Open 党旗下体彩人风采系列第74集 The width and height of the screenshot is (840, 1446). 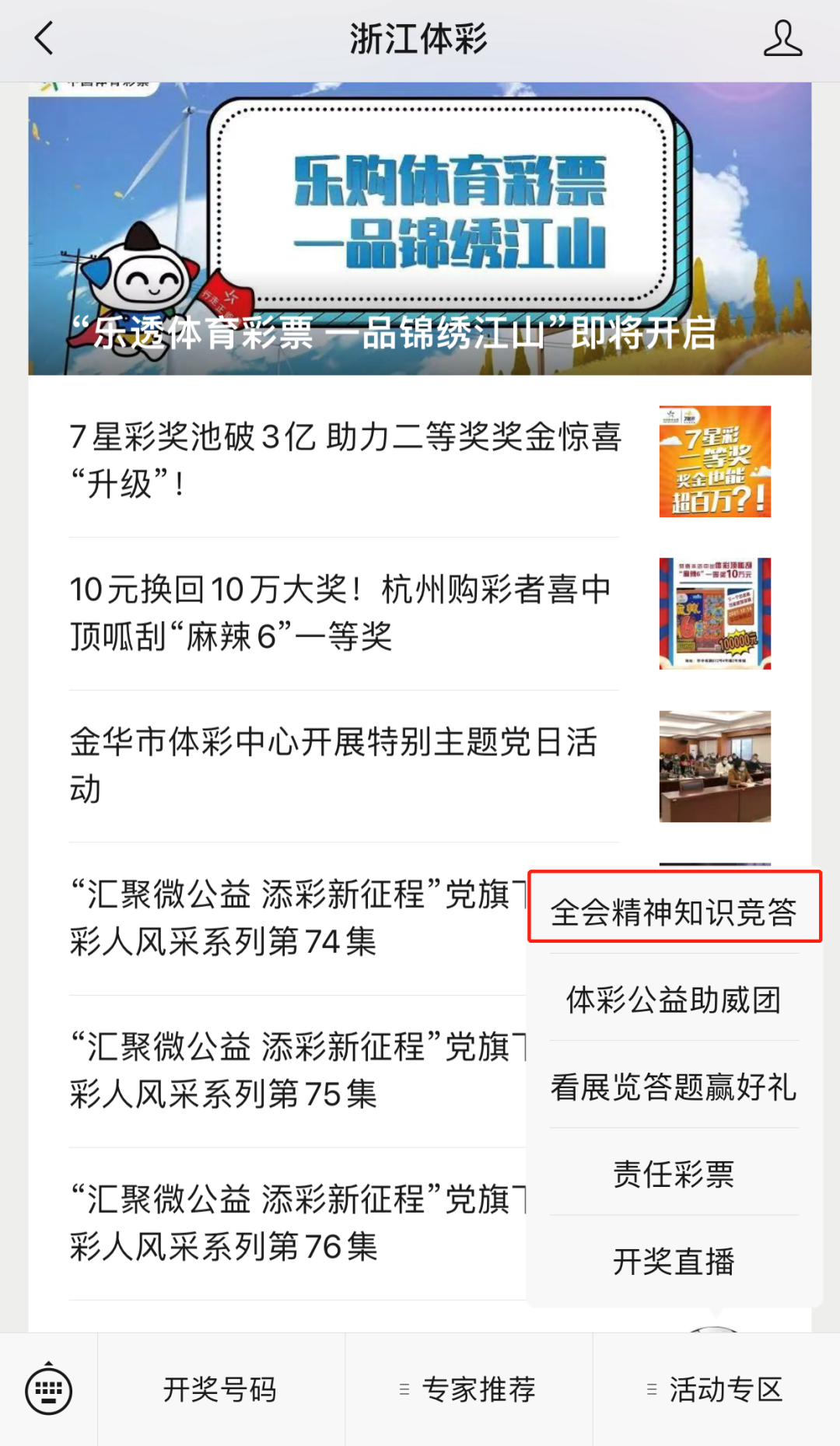coord(296,917)
